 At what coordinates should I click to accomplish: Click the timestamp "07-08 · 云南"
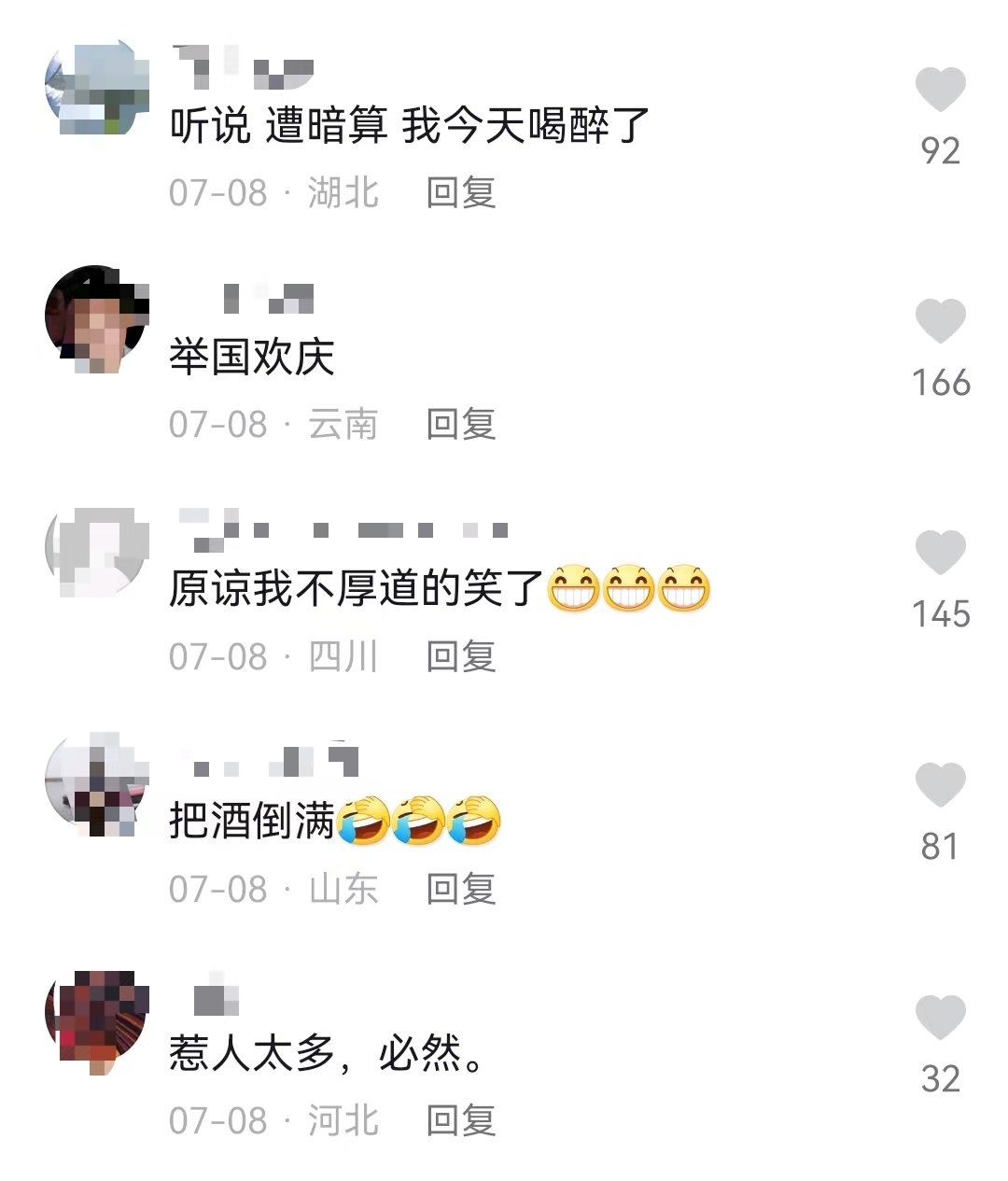point(271,425)
